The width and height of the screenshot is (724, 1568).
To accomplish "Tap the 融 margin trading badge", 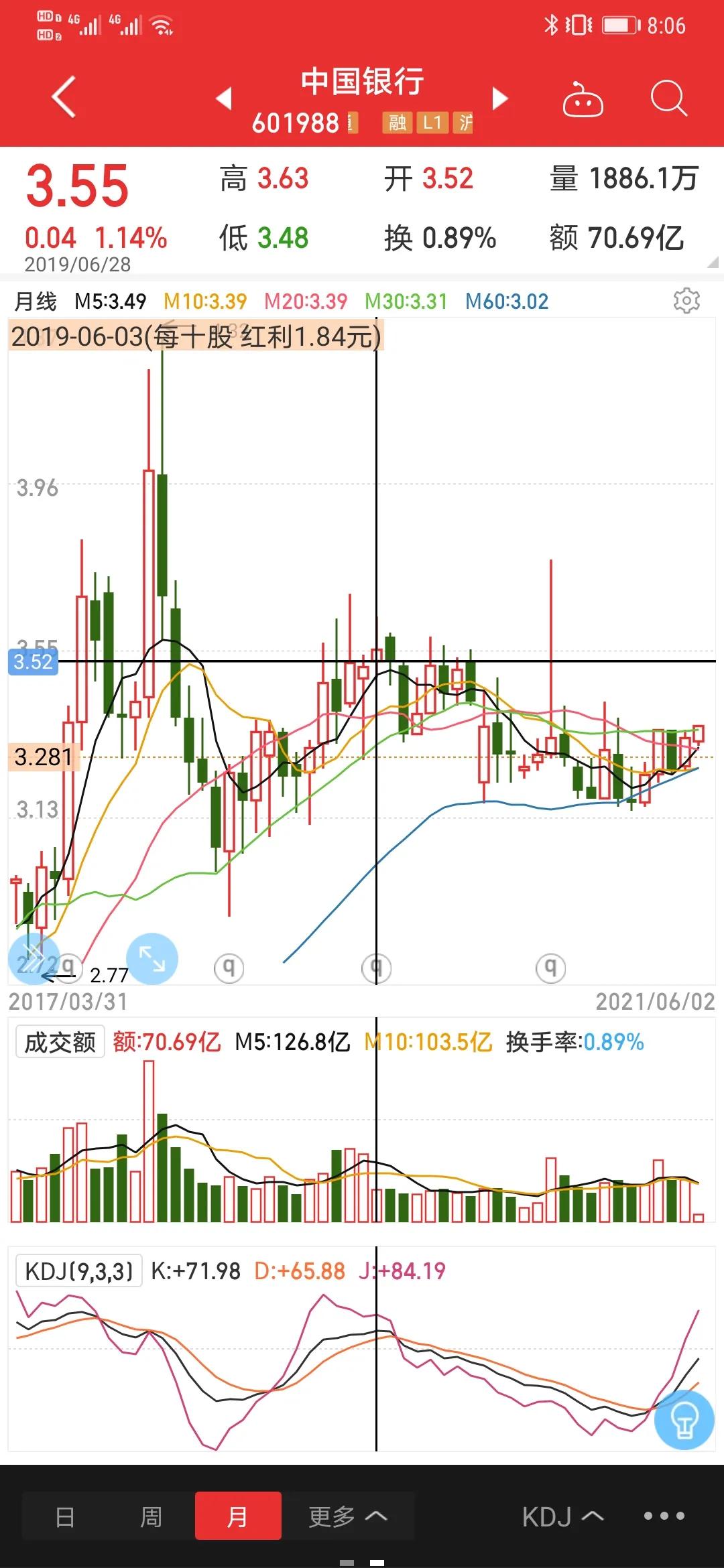I will point(396,123).
